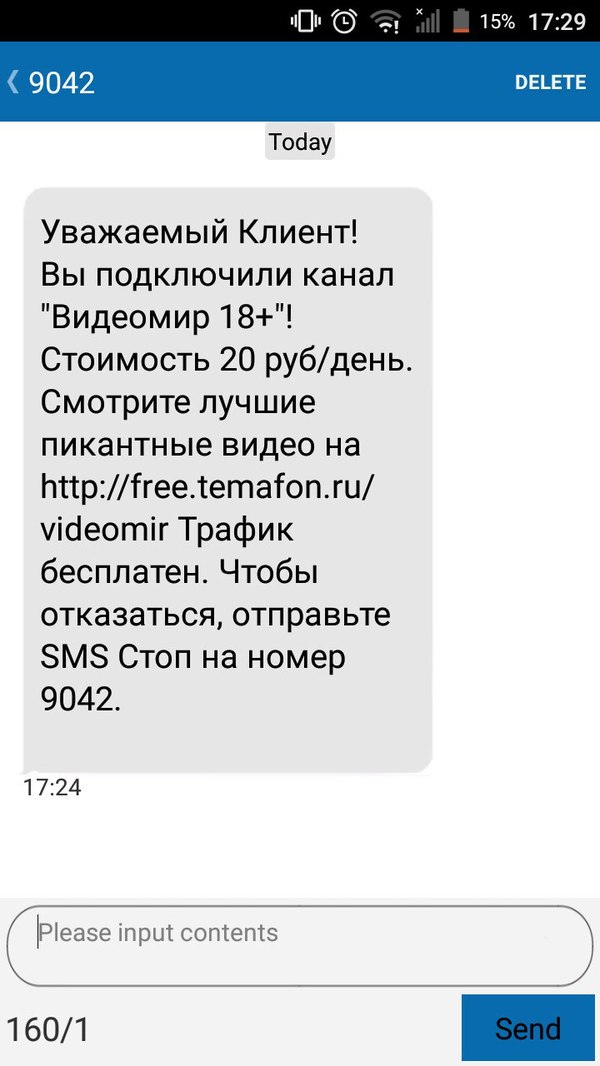
Task: Tap the Send button
Action: pos(528,1027)
